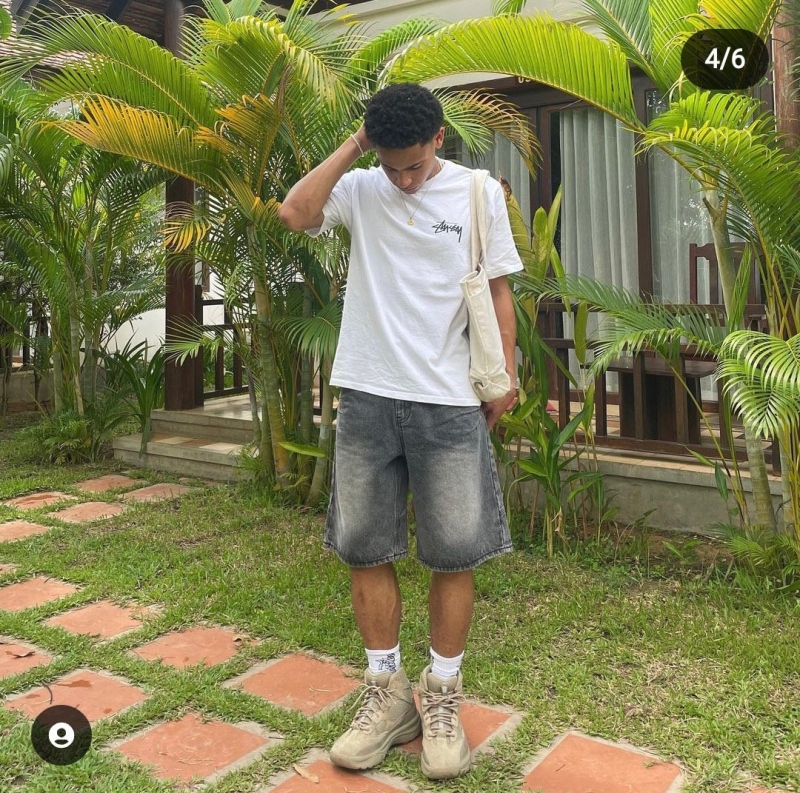Show people tagged in this photo

61,735
